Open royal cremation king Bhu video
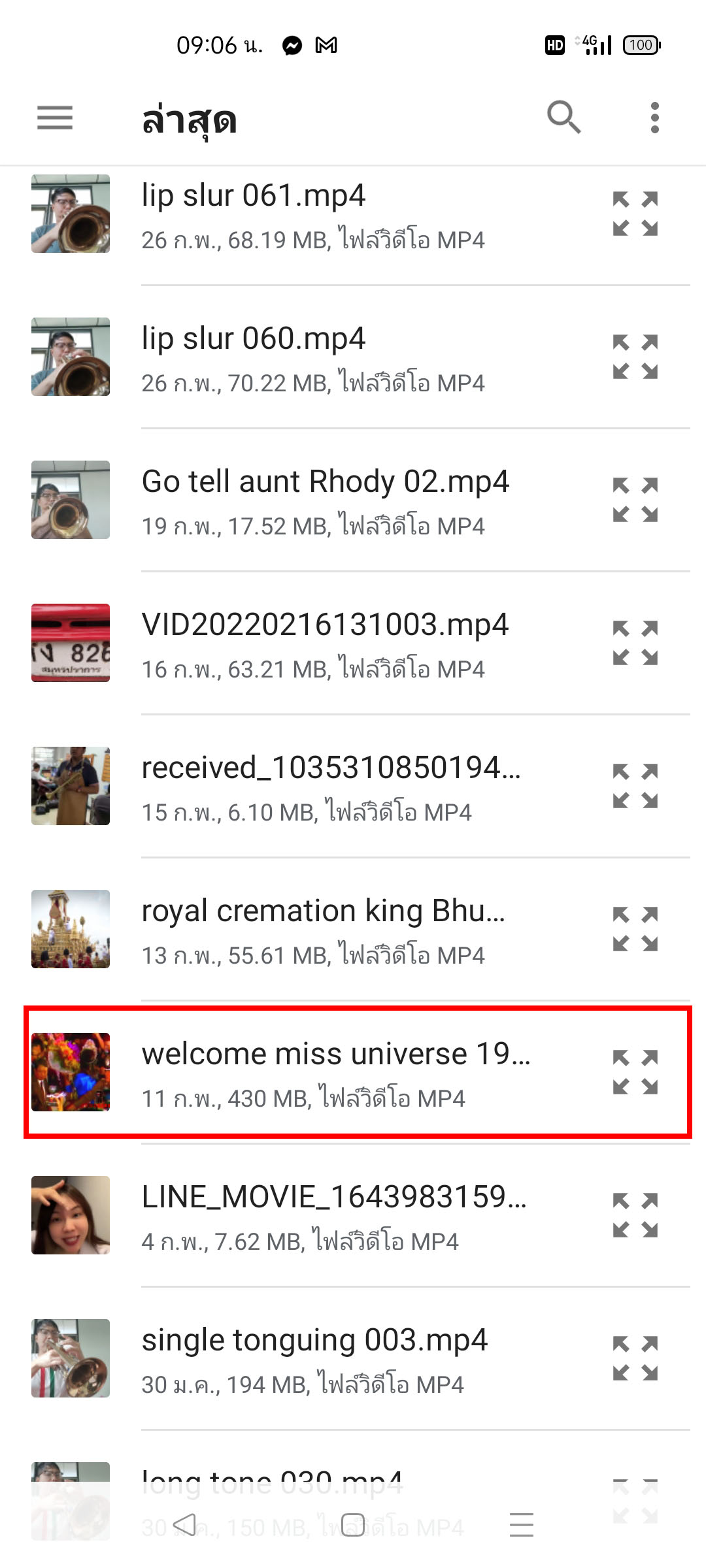Image resolution: width=706 pixels, height=1568 pixels. point(353,929)
